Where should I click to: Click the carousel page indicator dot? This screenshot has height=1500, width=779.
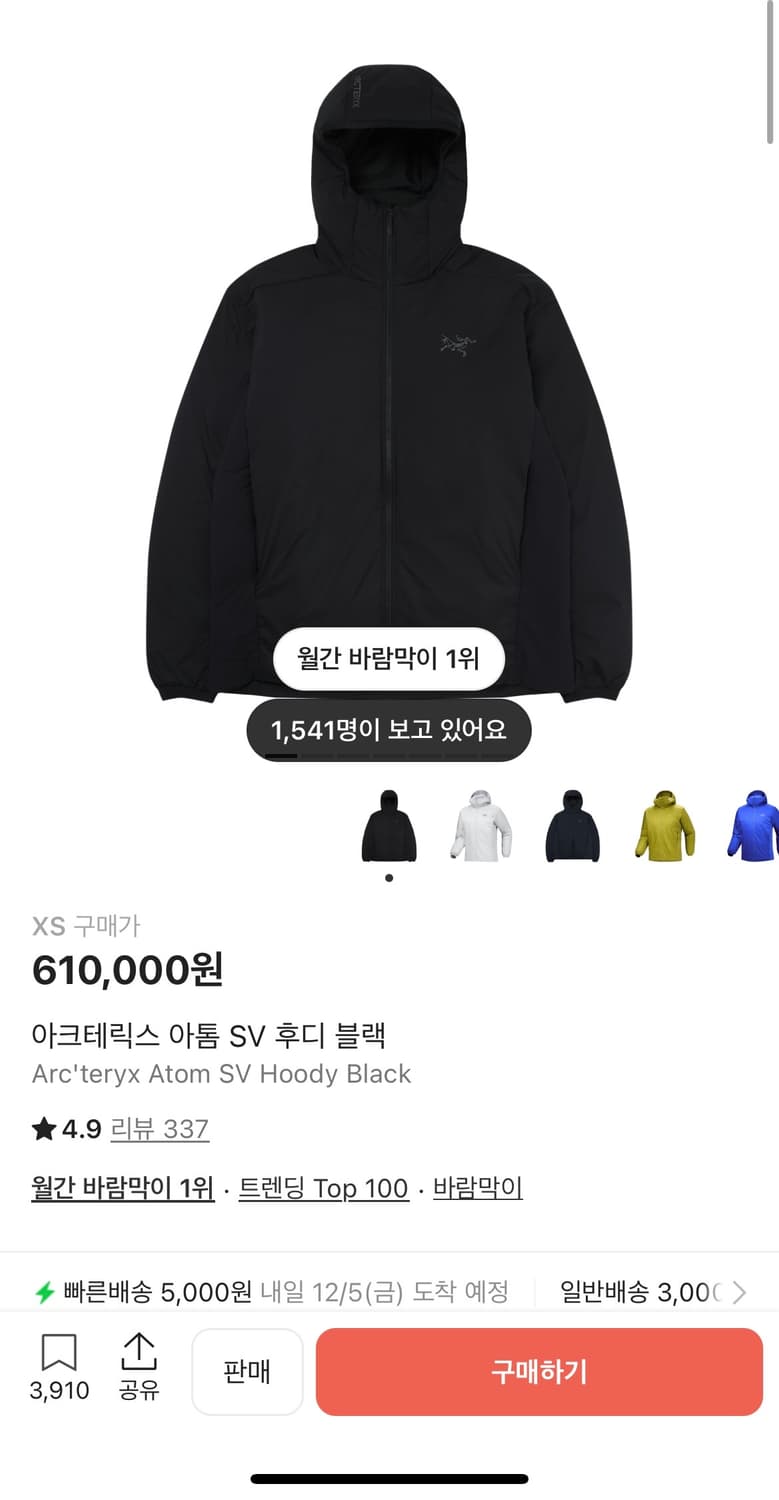(x=390, y=876)
